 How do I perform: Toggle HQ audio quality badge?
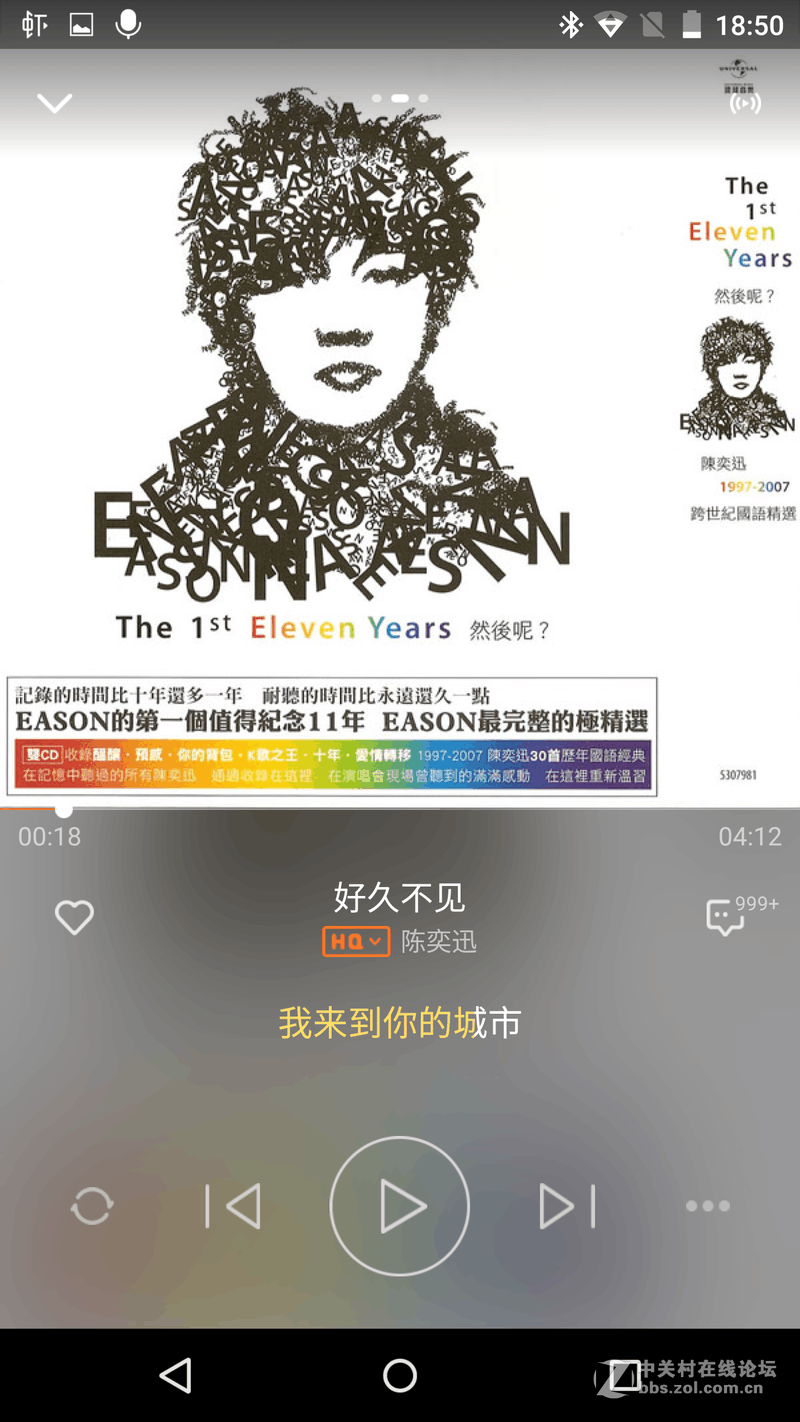[355, 941]
